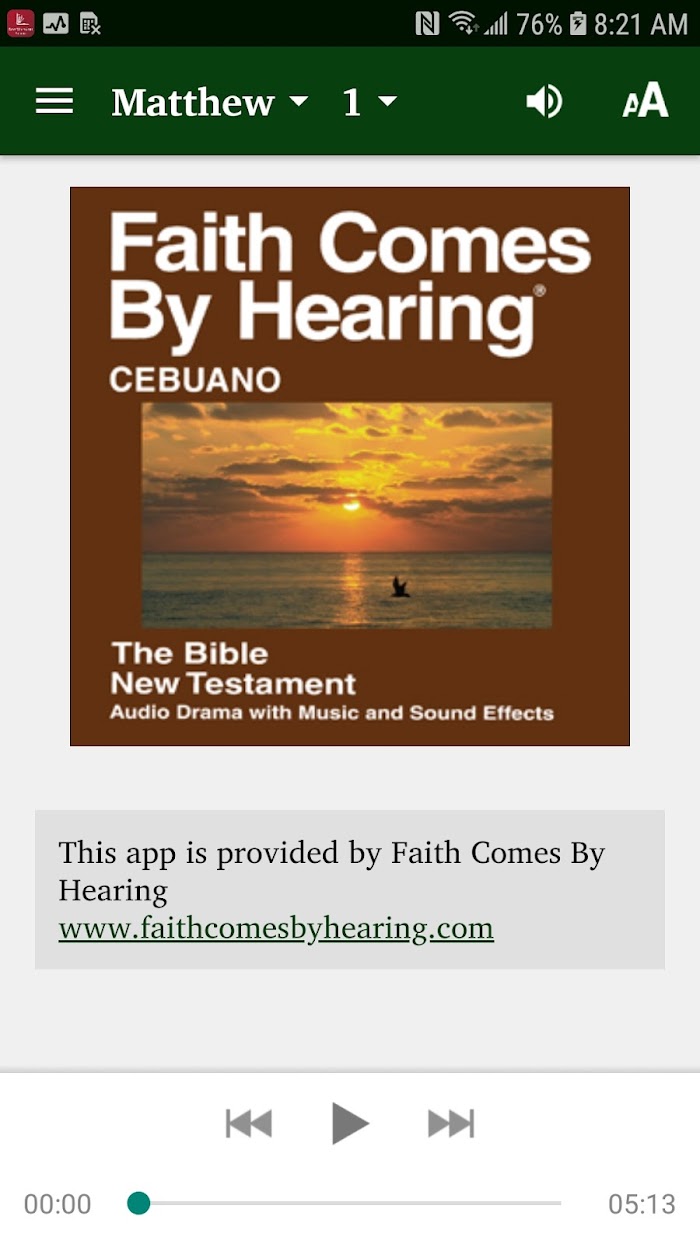Skip to the previous chapter audio
Image resolution: width=700 pixels, height=1244 pixels.
249,1123
